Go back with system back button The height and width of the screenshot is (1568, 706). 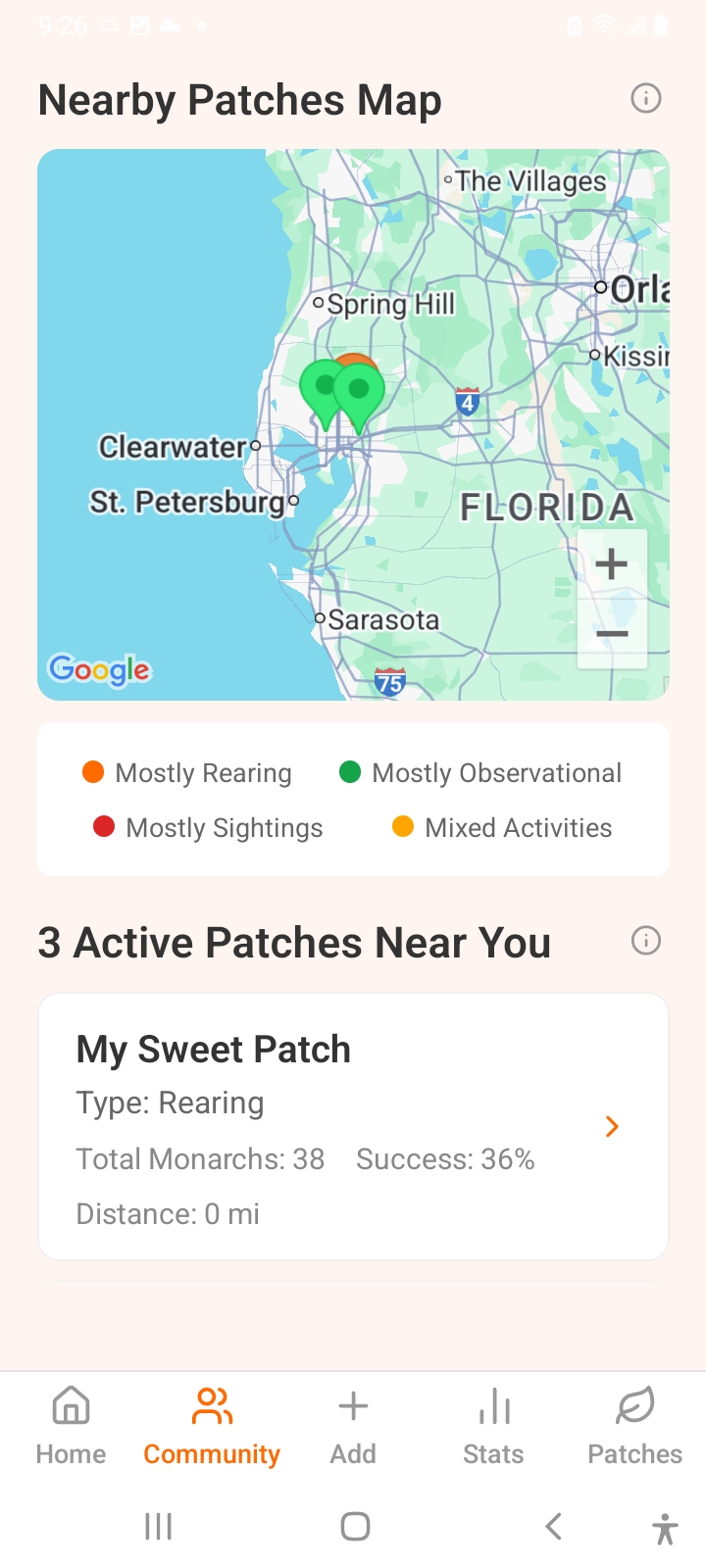pos(553,1526)
